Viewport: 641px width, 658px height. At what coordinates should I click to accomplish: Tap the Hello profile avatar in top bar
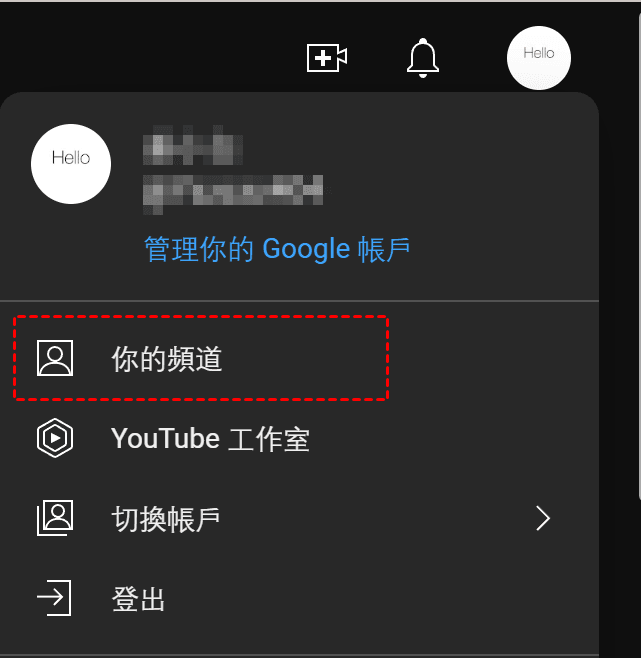pyautogui.click(x=538, y=57)
